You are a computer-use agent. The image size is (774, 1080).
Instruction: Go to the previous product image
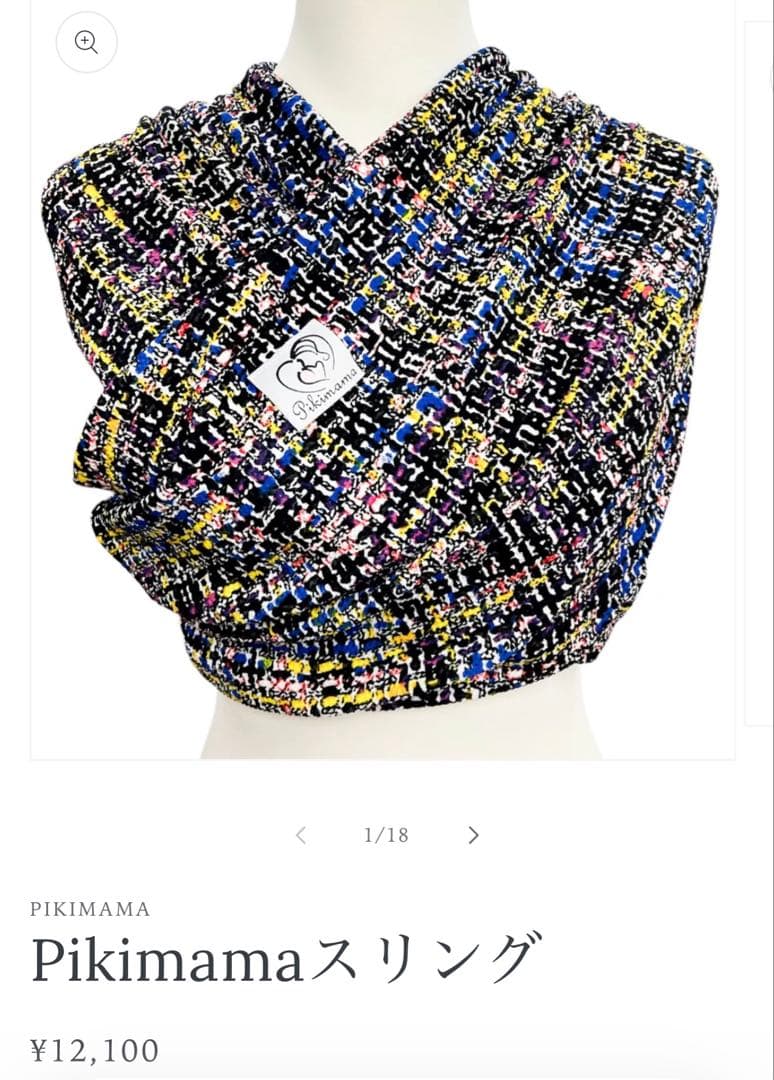300,835
